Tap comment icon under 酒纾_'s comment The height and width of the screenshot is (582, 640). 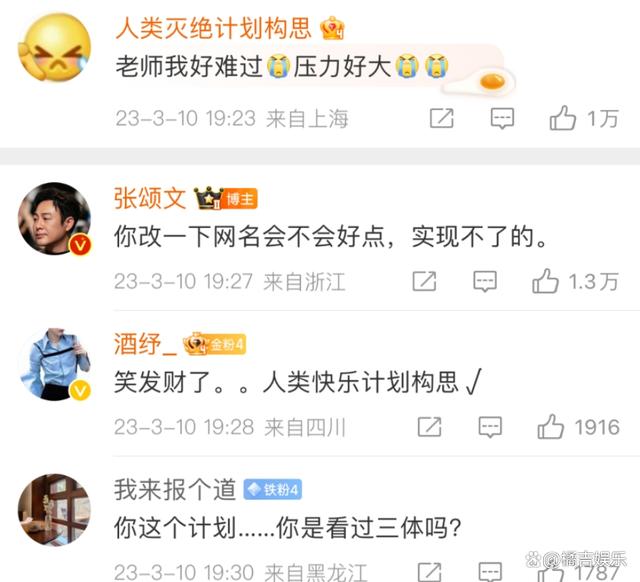coord(490,428)
